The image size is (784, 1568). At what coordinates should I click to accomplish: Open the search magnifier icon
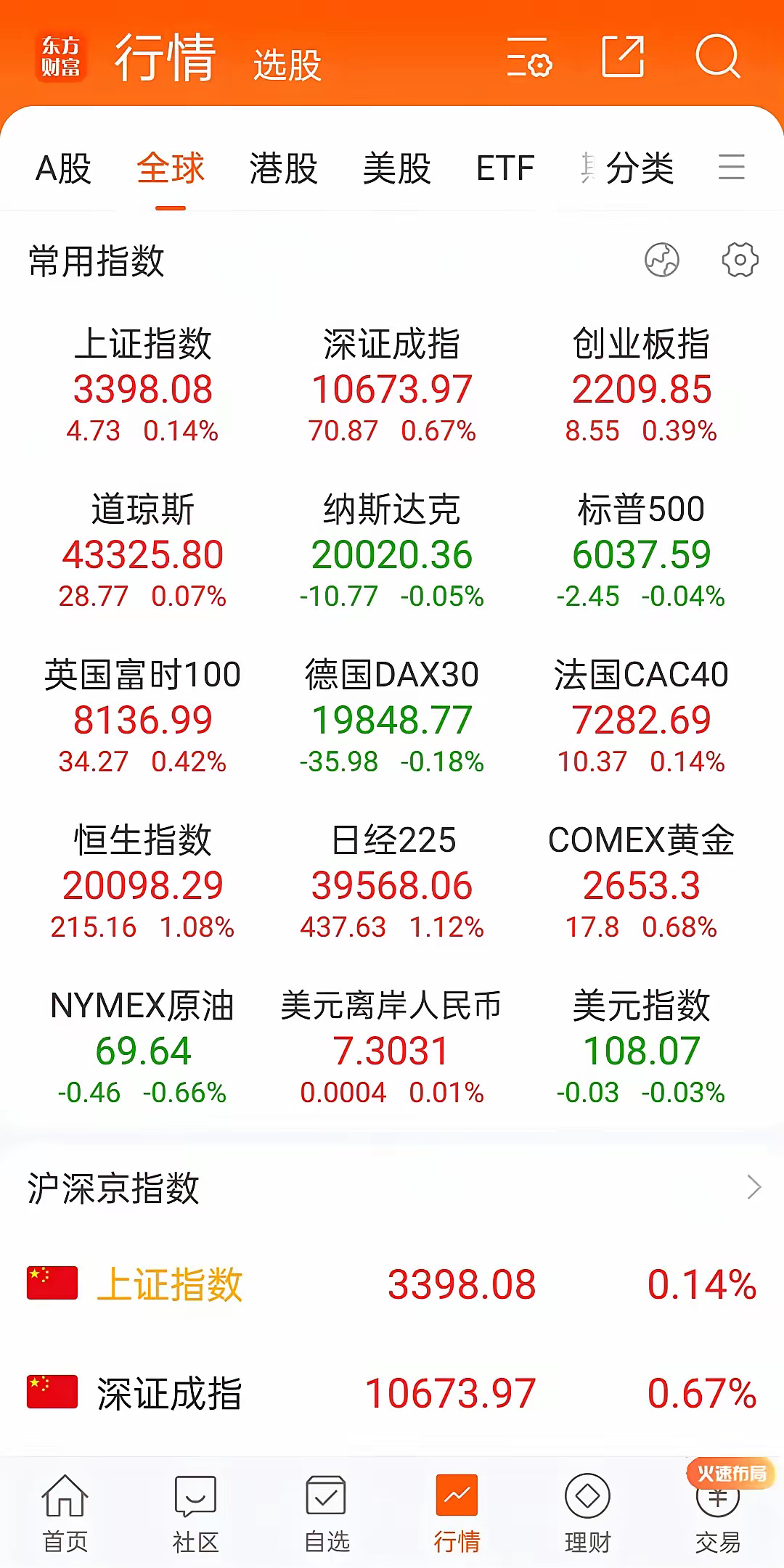(717, 56)
